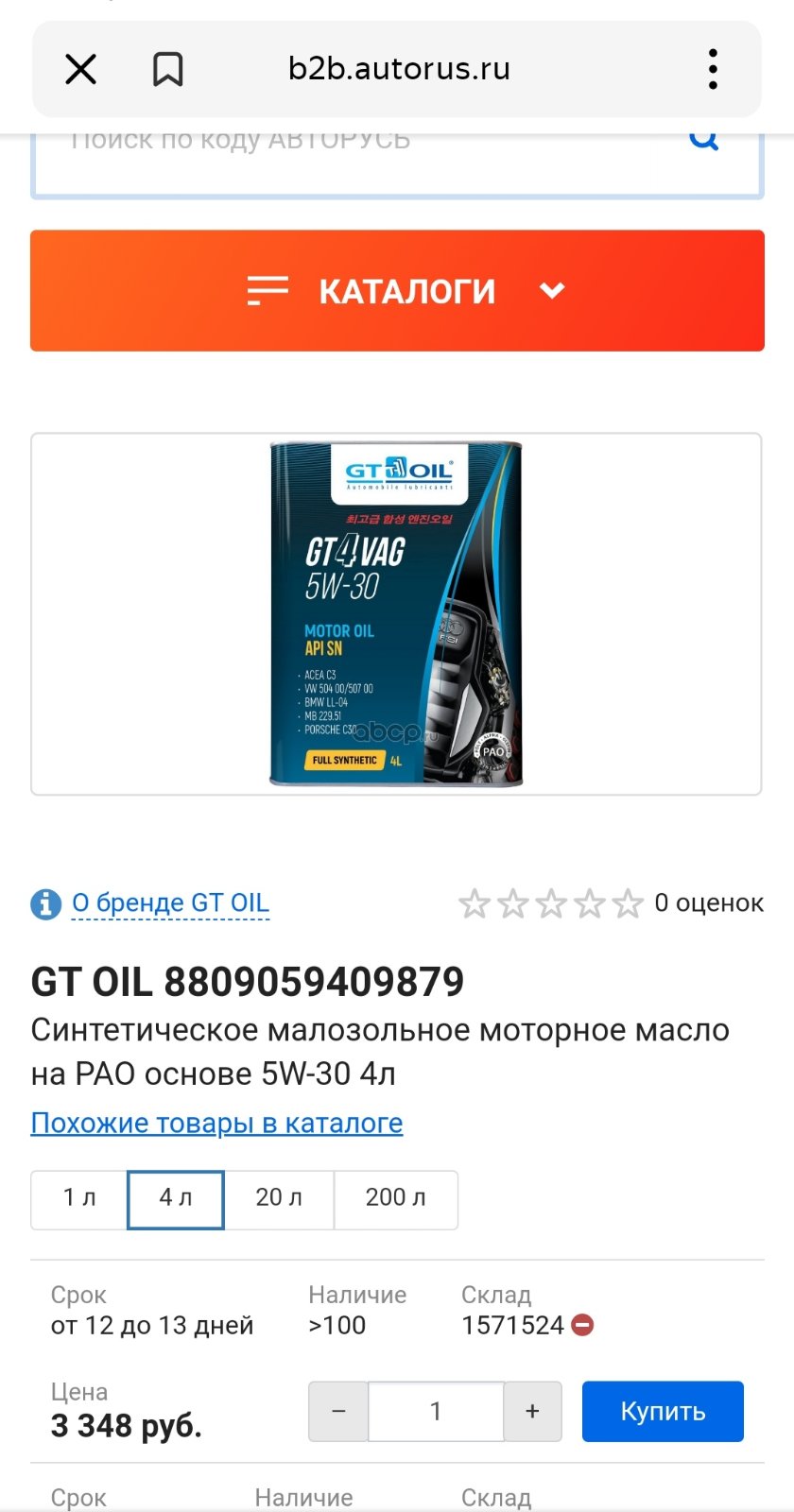Close the browser tab with X
Image resolution: width=794 pixels, height=1512 pixels.
pos(80,69)
